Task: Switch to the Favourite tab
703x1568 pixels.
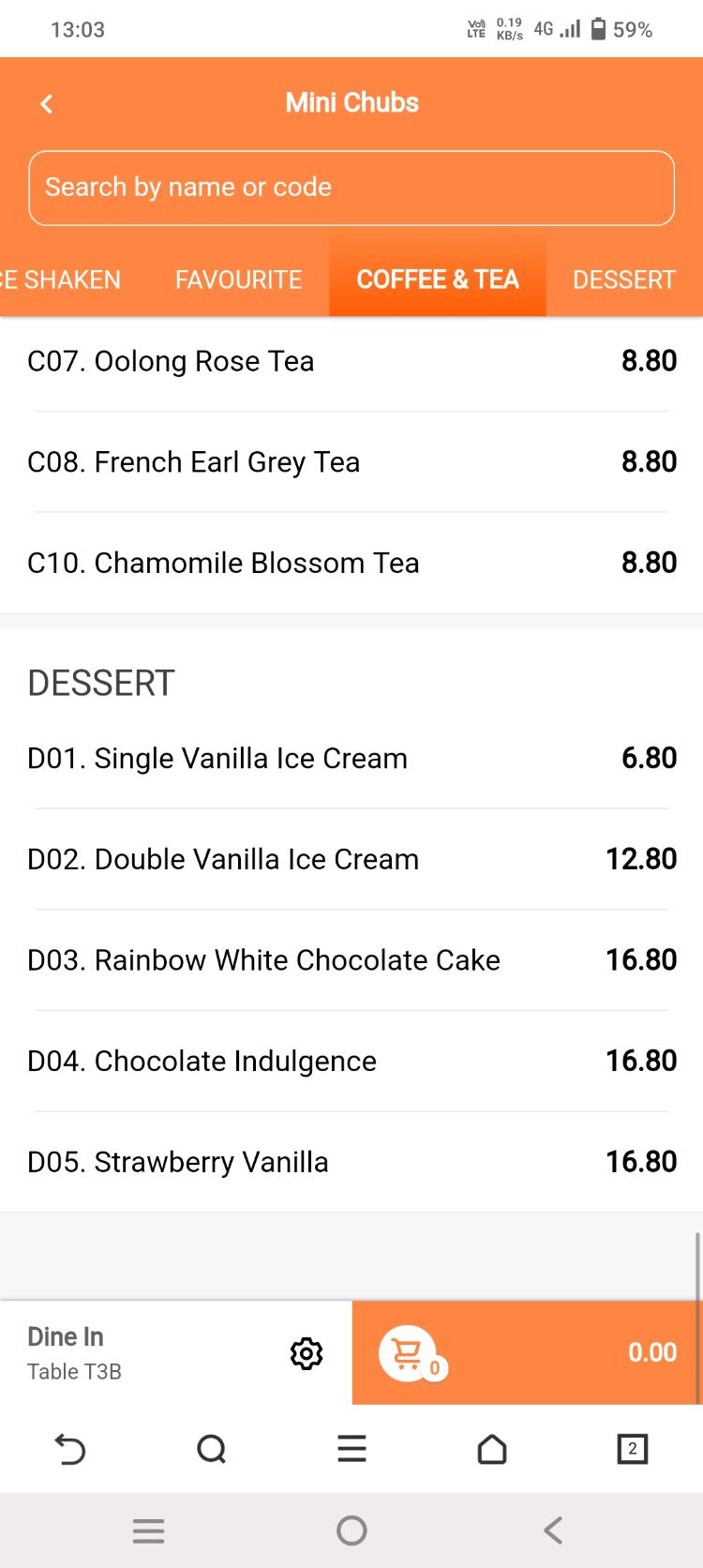Action: pyautogui.click(x=238, y=279)
